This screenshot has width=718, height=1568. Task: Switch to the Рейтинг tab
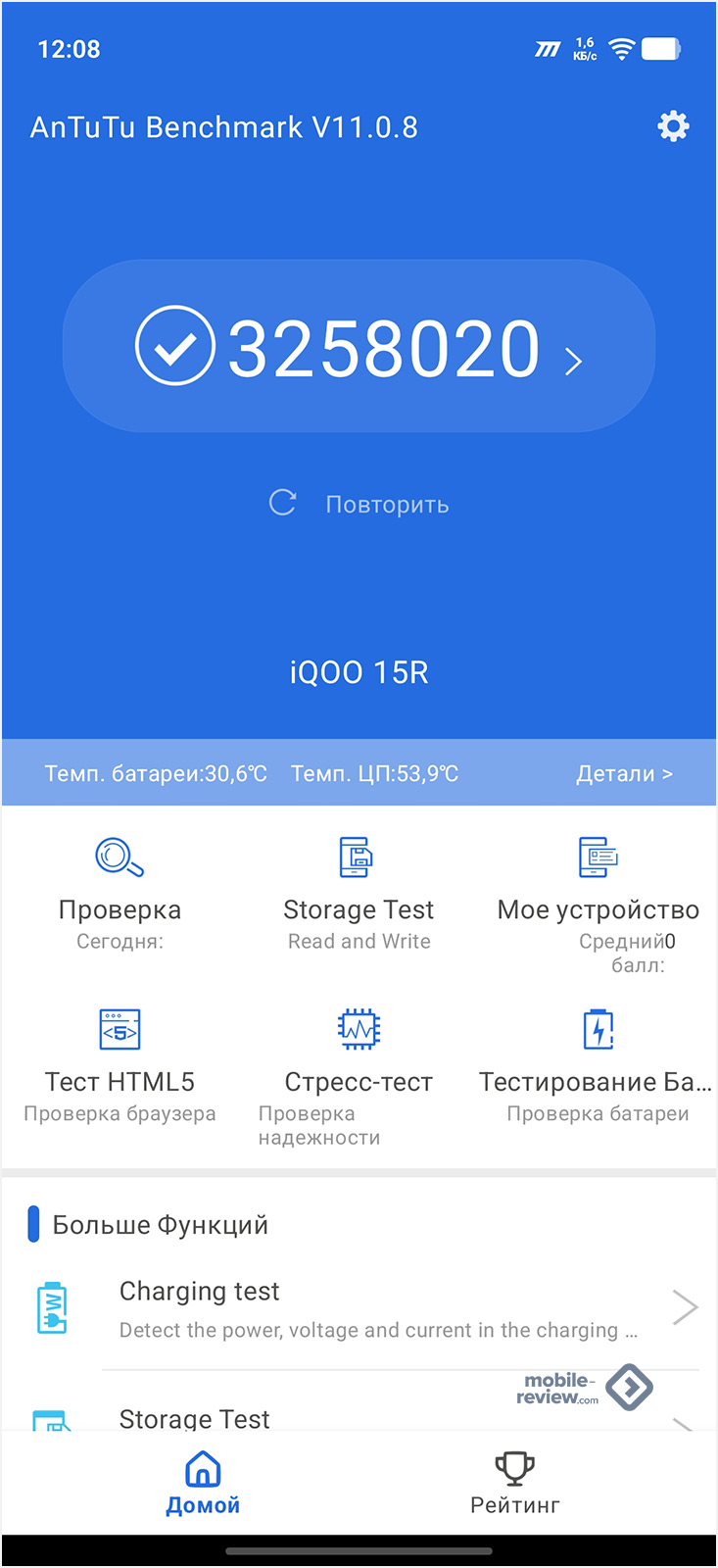coord(514,1483)
